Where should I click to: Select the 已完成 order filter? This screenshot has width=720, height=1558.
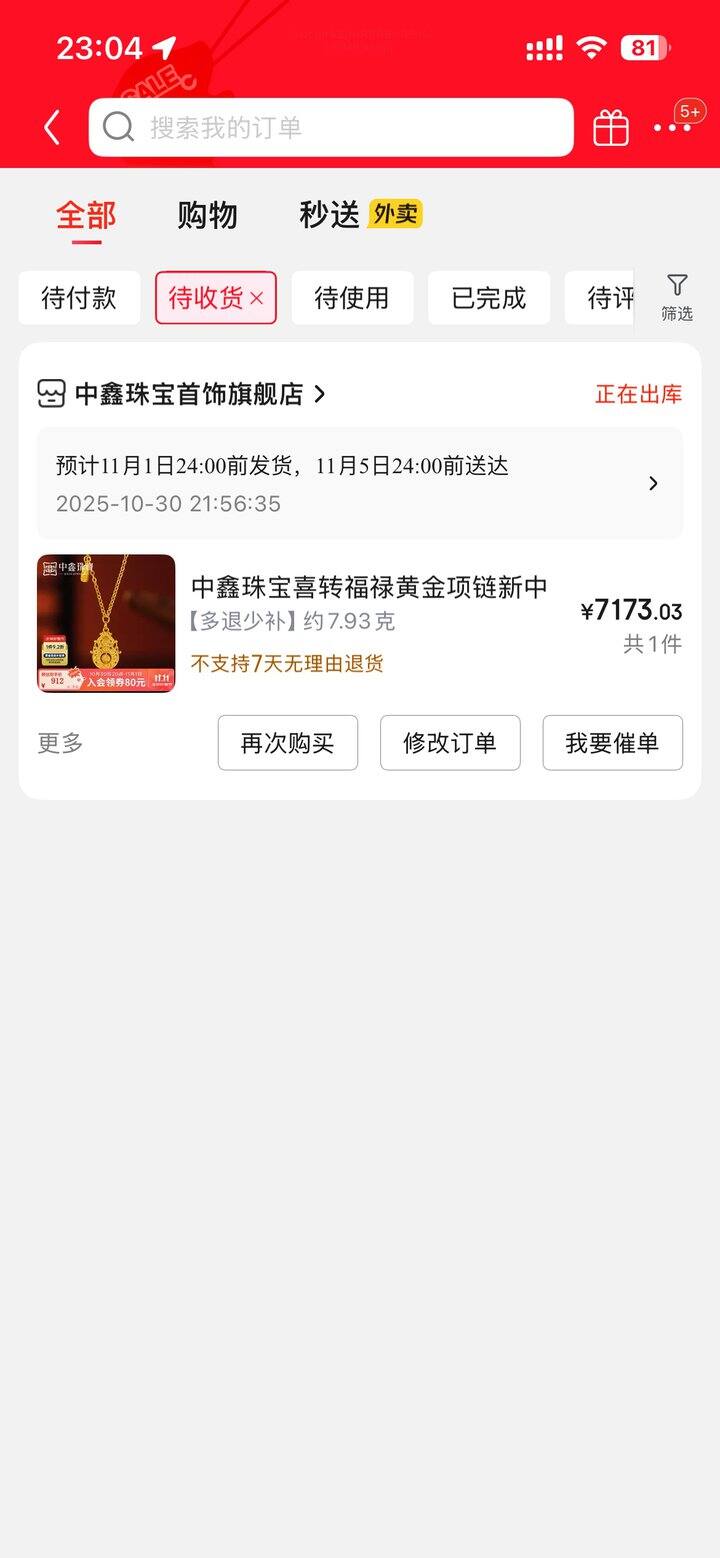(489, 297)
